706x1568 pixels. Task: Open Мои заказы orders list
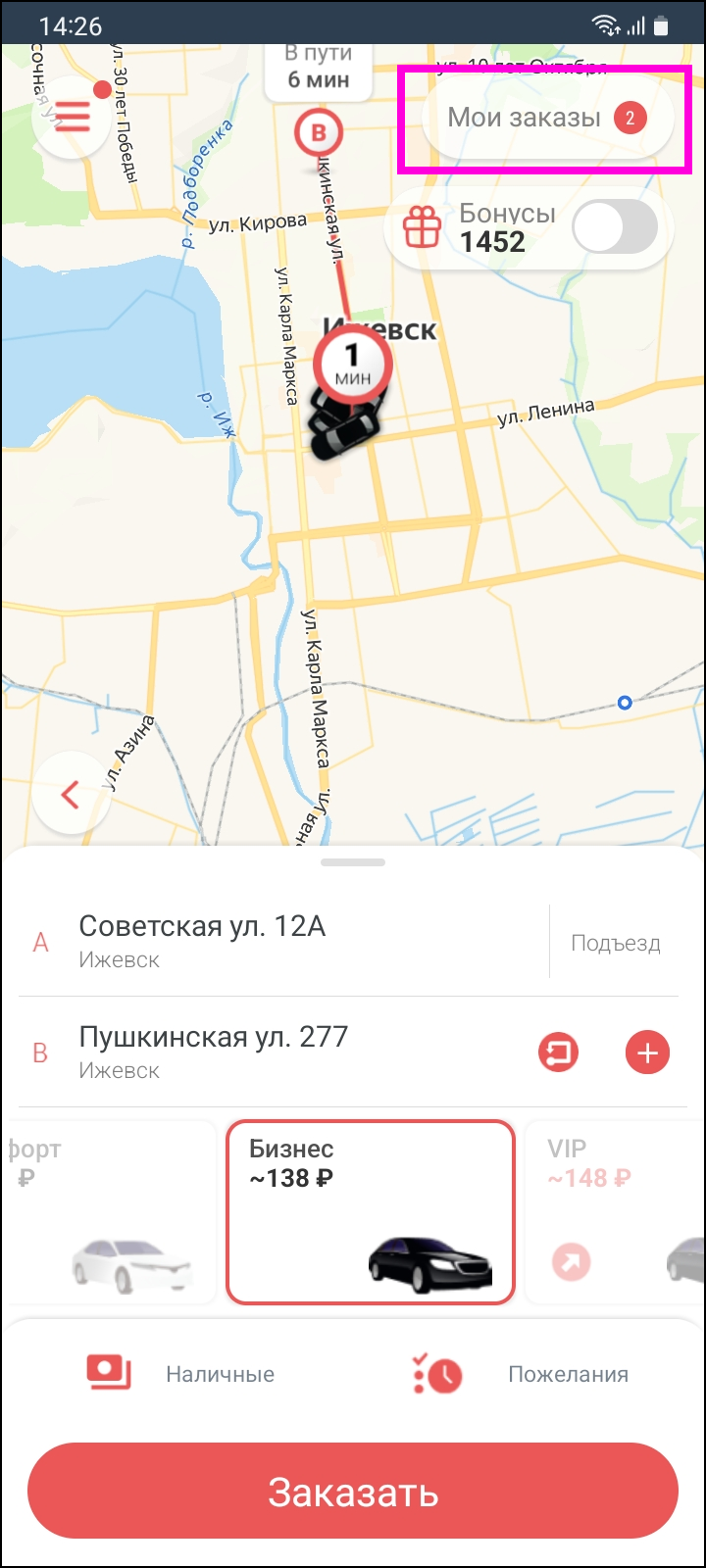(x=546, y=119)
